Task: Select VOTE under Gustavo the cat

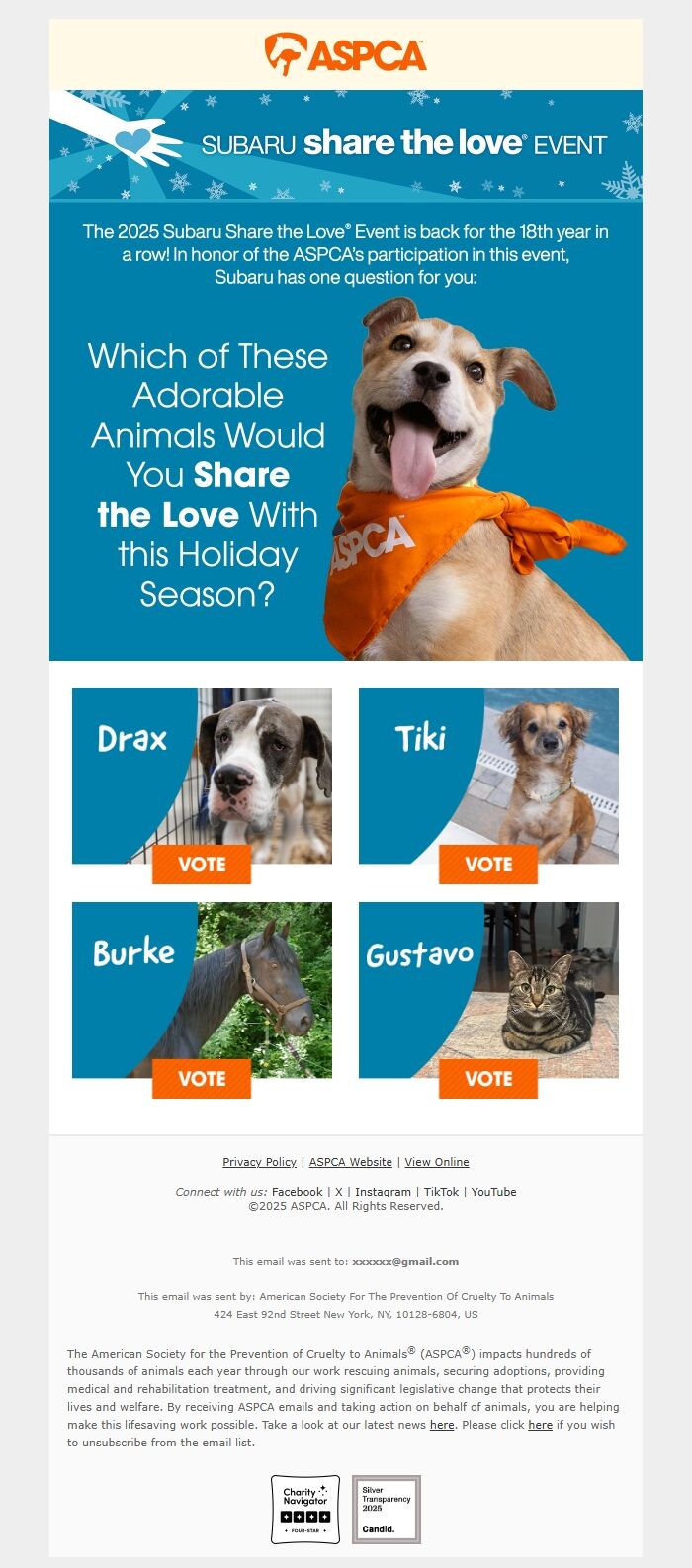Action: coord(488,1079)
